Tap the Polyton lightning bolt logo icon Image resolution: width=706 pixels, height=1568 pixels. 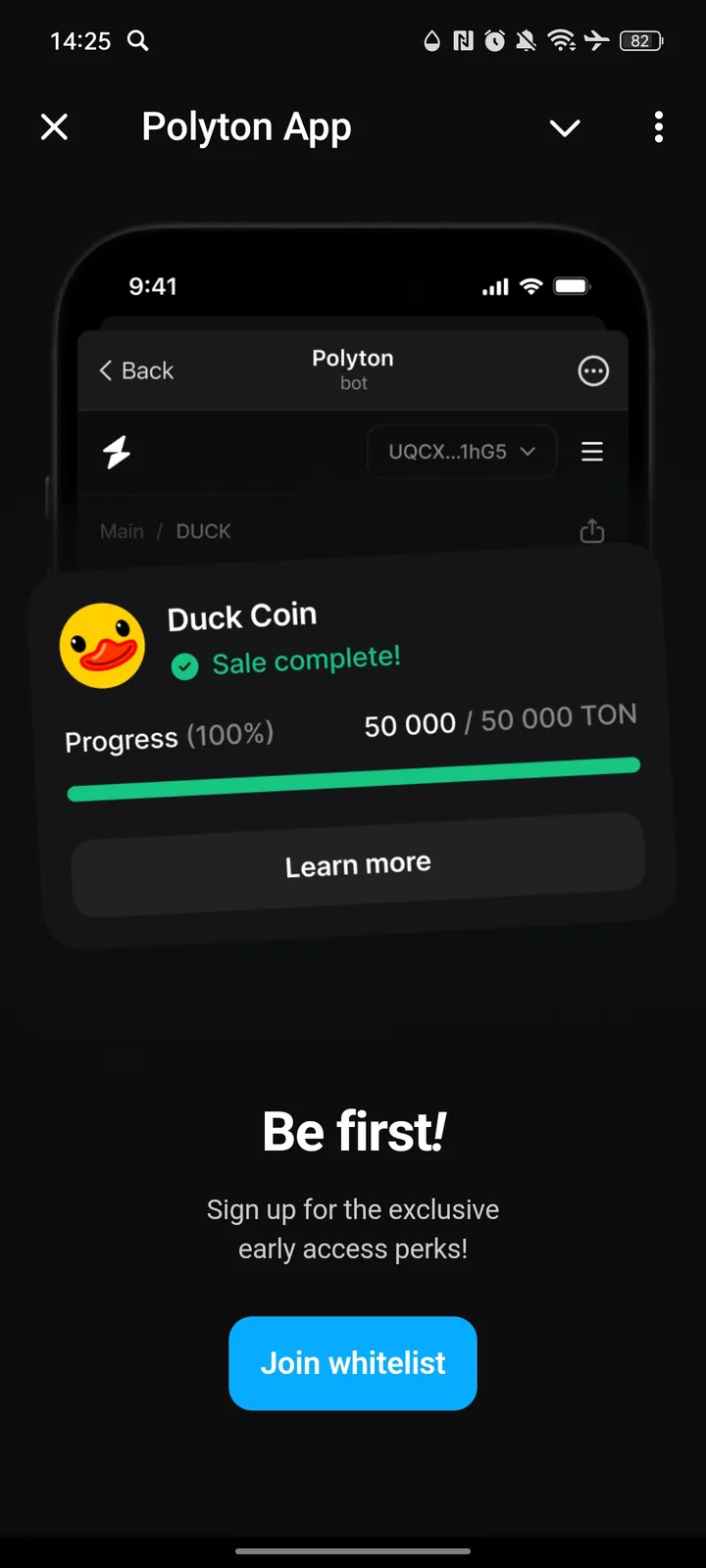[x=117, y=452]
